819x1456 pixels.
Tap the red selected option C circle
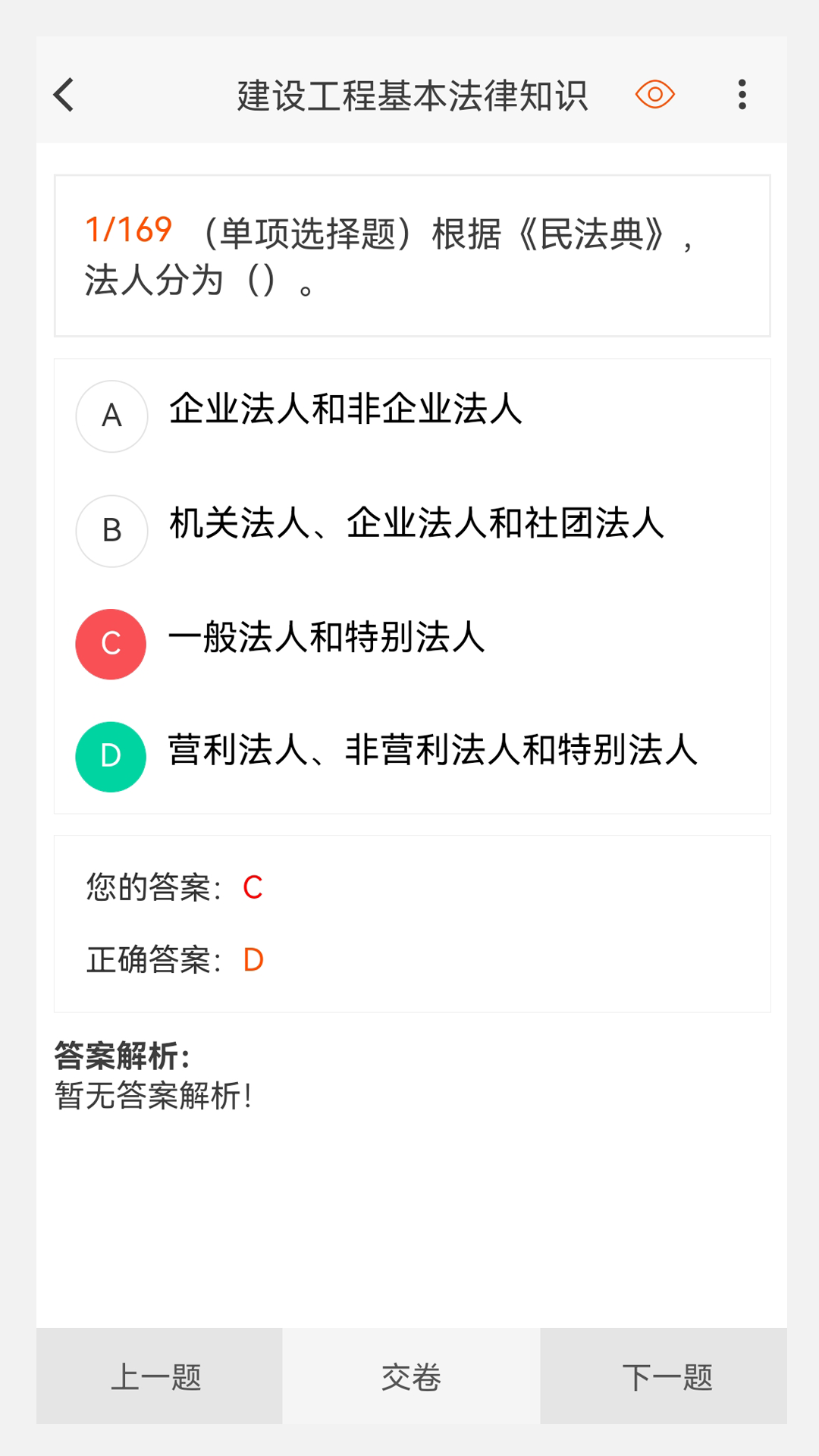(x=111, y=643)
